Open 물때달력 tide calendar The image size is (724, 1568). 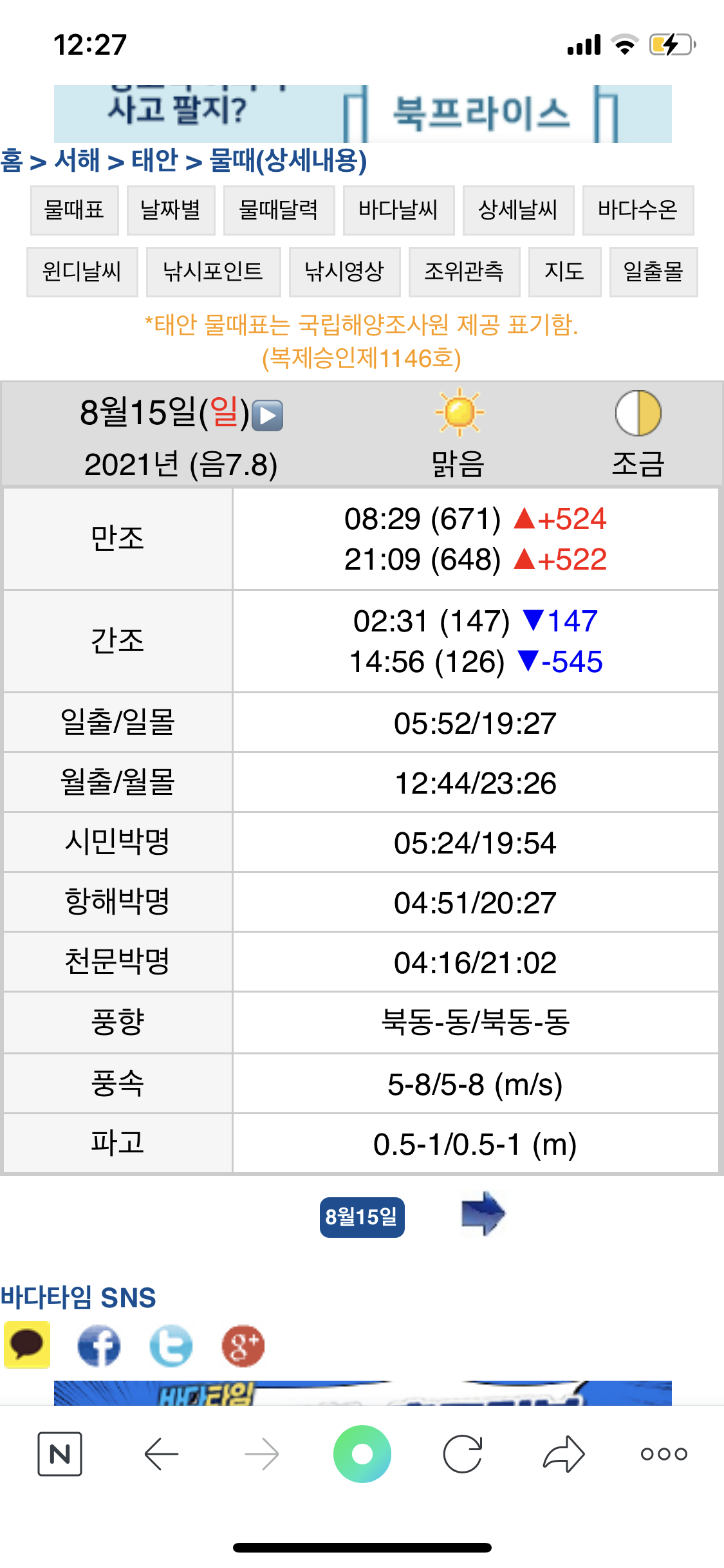[x=279, y=210]
